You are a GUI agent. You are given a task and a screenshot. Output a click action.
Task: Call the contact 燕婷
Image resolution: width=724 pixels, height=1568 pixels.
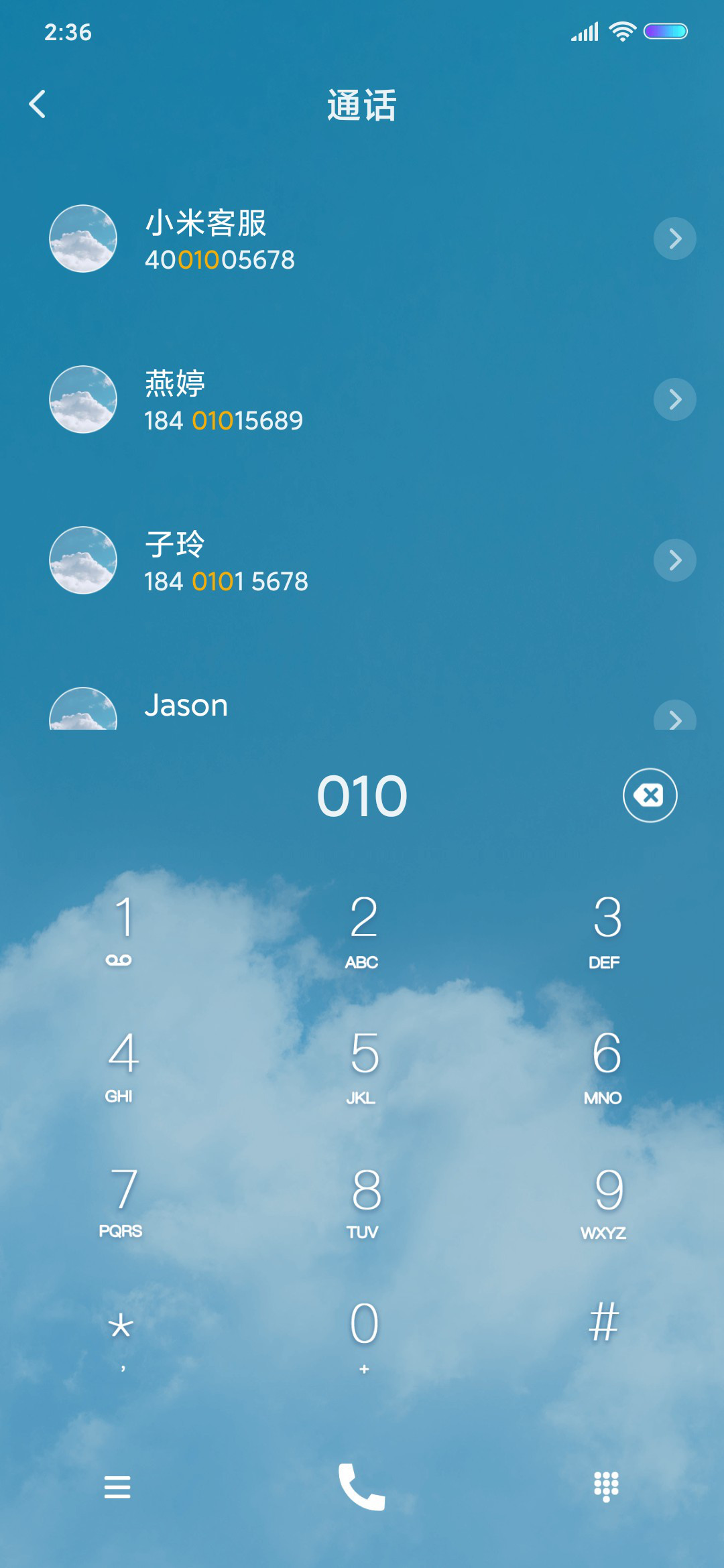(362, 399)
